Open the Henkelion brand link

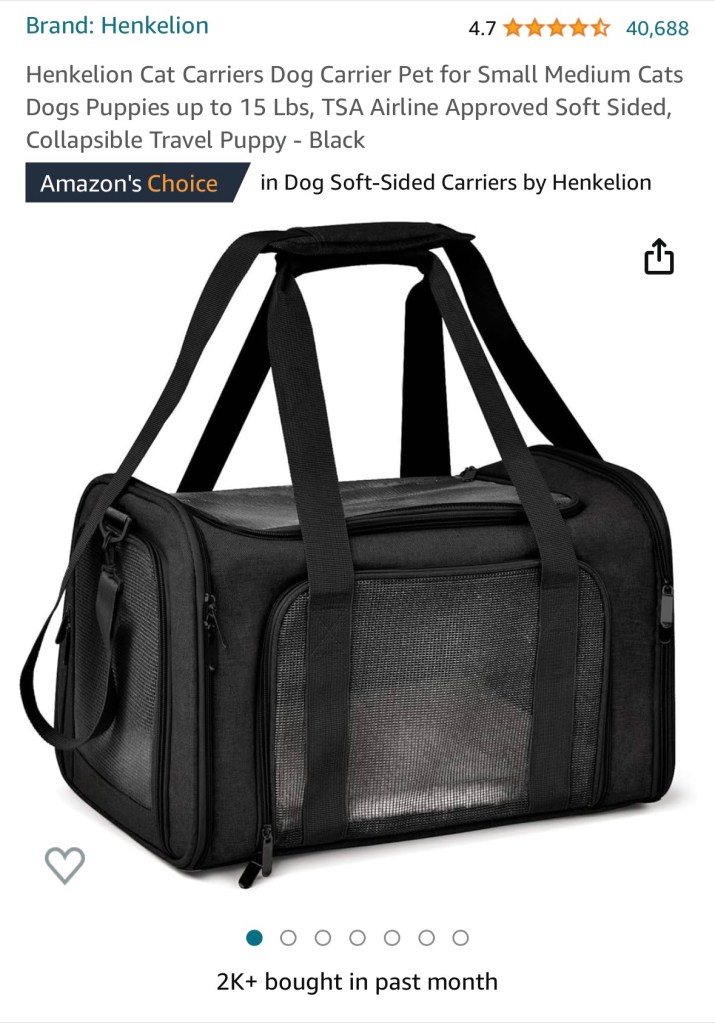tap(117, 26)
